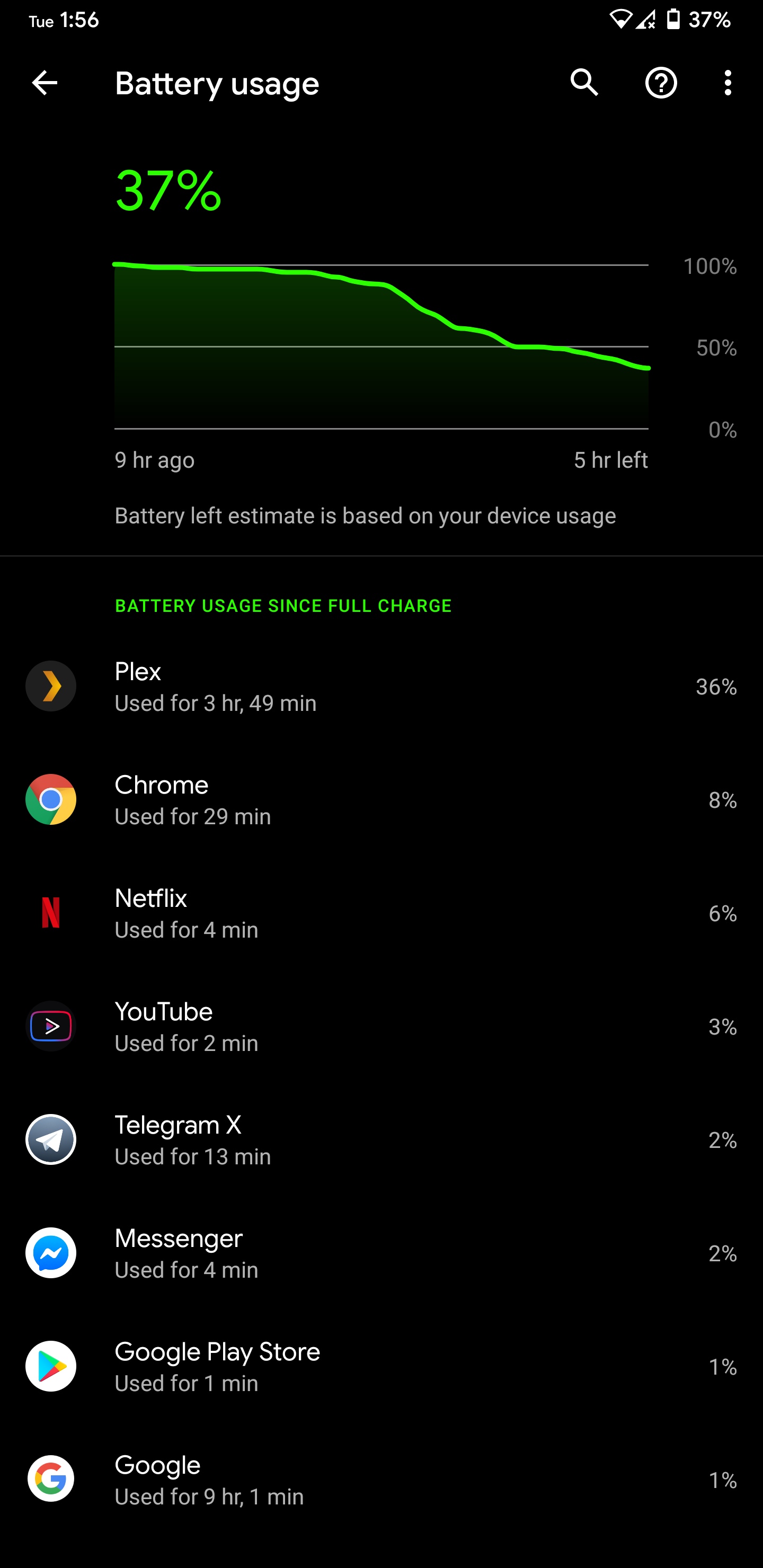The image size is (763, 1568).
Task: Check battery details for the Google app
Action: point(381,1480)
